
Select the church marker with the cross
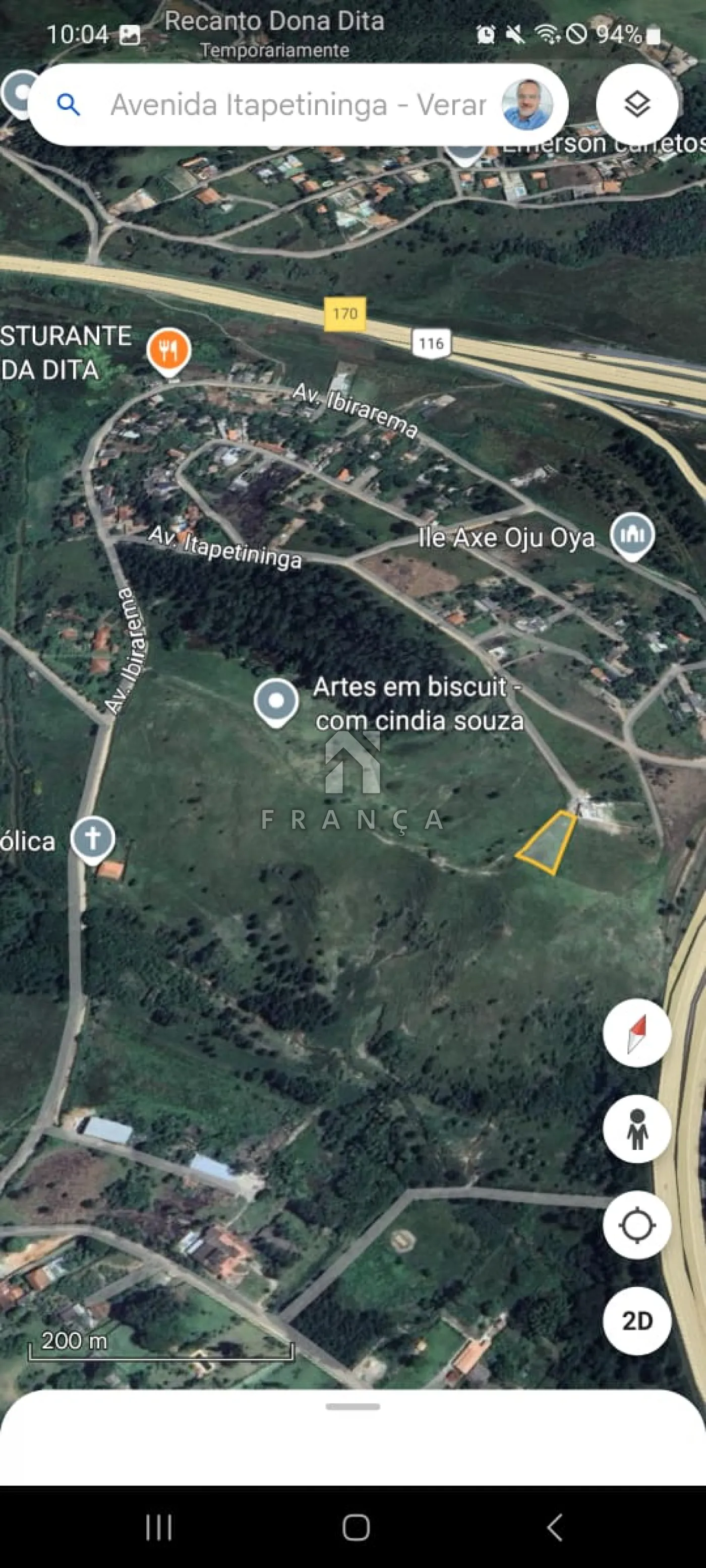(93, 839)
